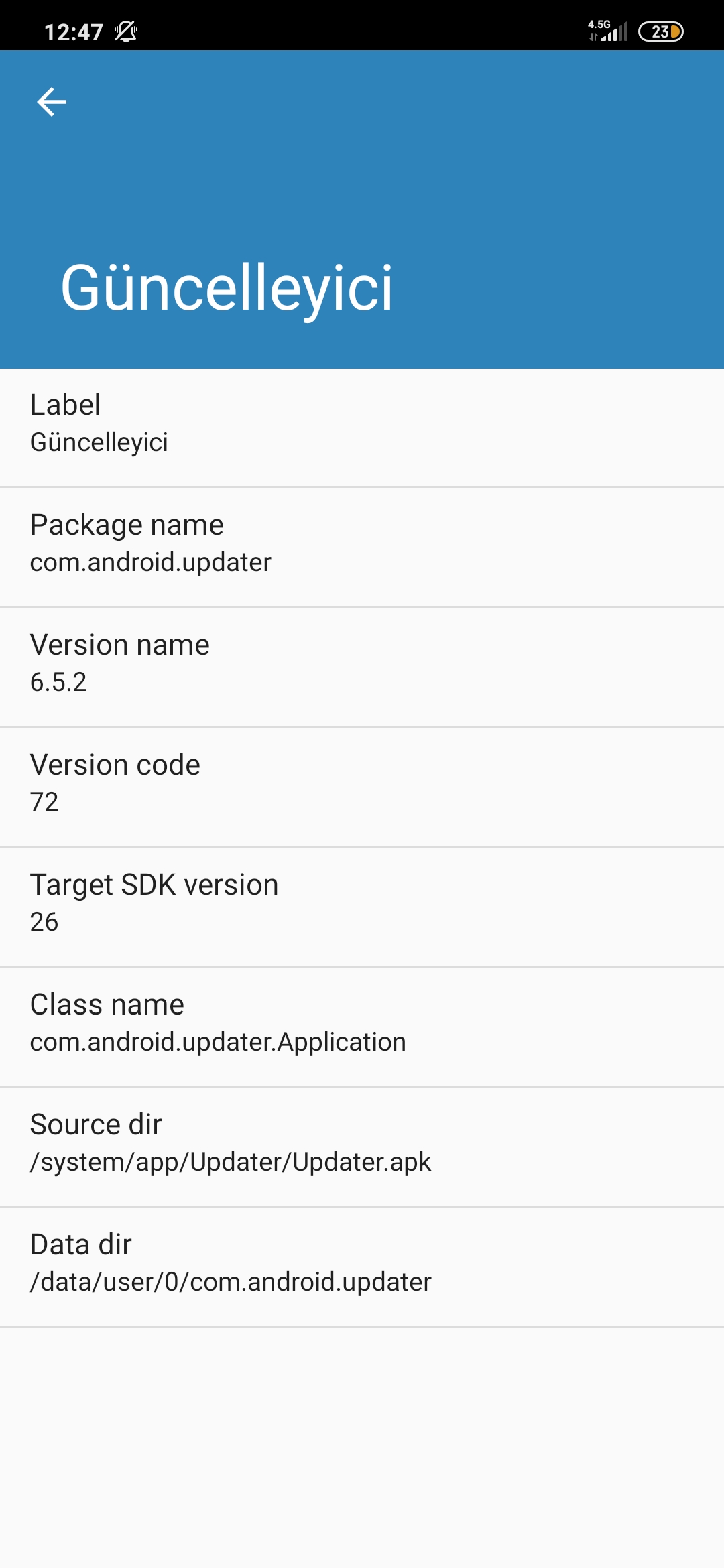Tap the Source dir row
The width and height of the screenshot is (724, 1568).
pos(362,1148)
